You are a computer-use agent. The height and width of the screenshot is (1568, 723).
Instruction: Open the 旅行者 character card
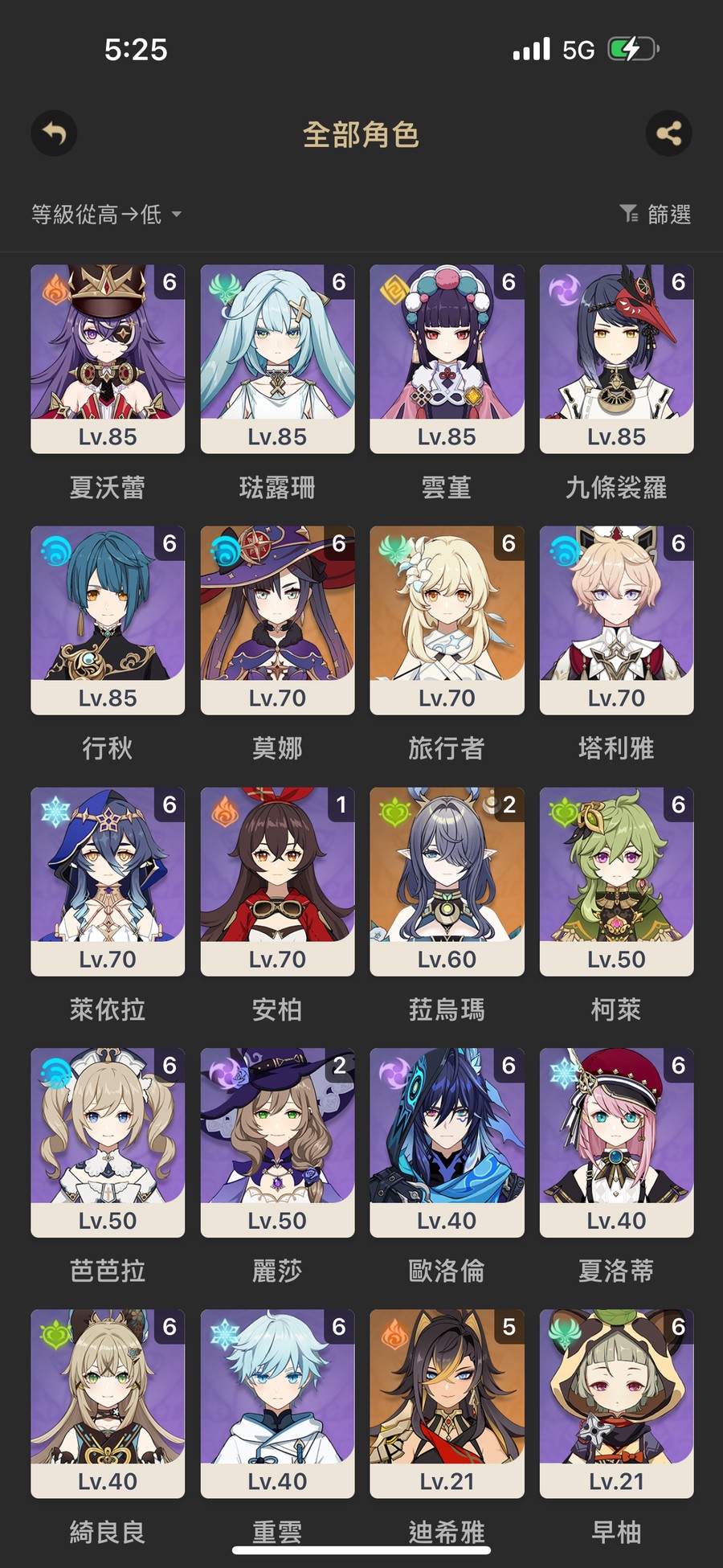coord(447,620)
